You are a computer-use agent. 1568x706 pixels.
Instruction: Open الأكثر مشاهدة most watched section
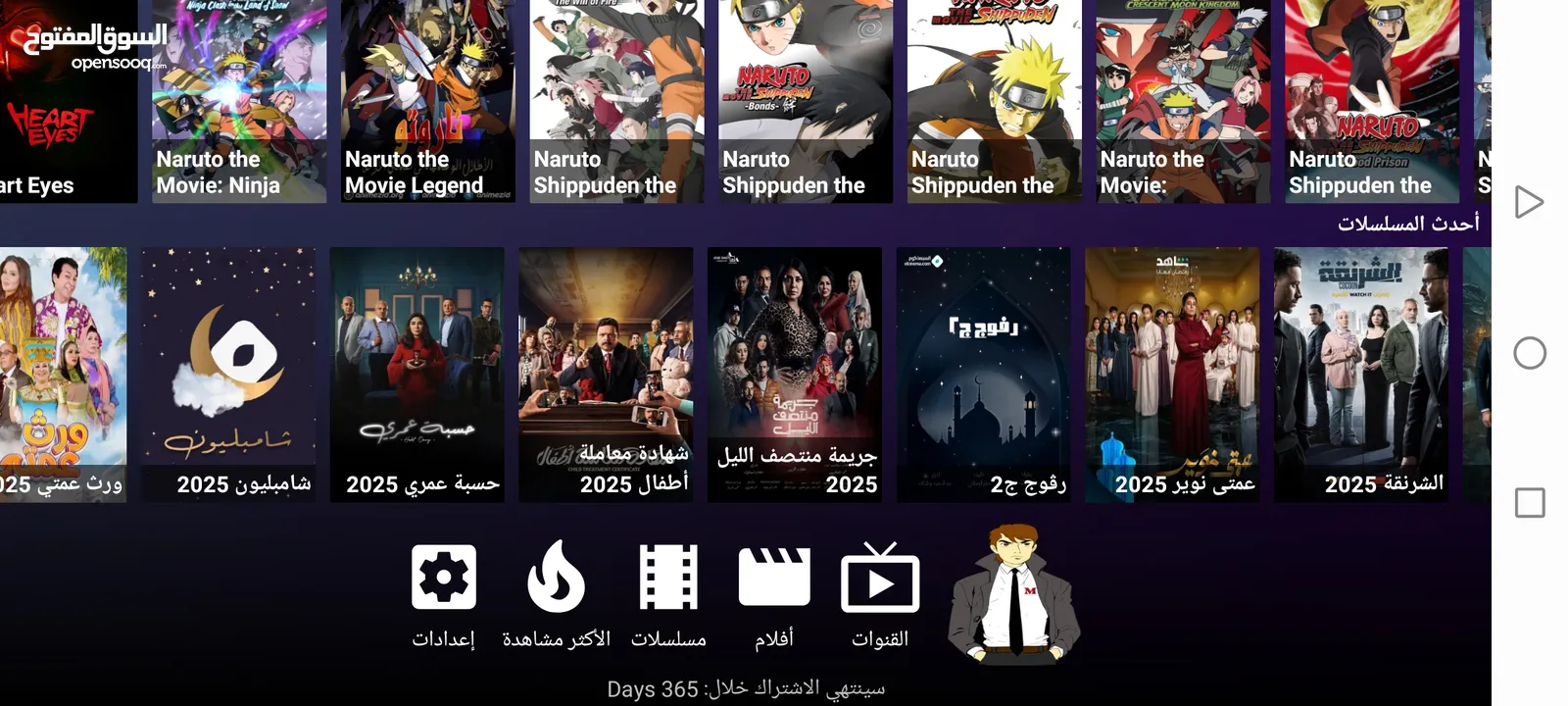coord(556,594)
